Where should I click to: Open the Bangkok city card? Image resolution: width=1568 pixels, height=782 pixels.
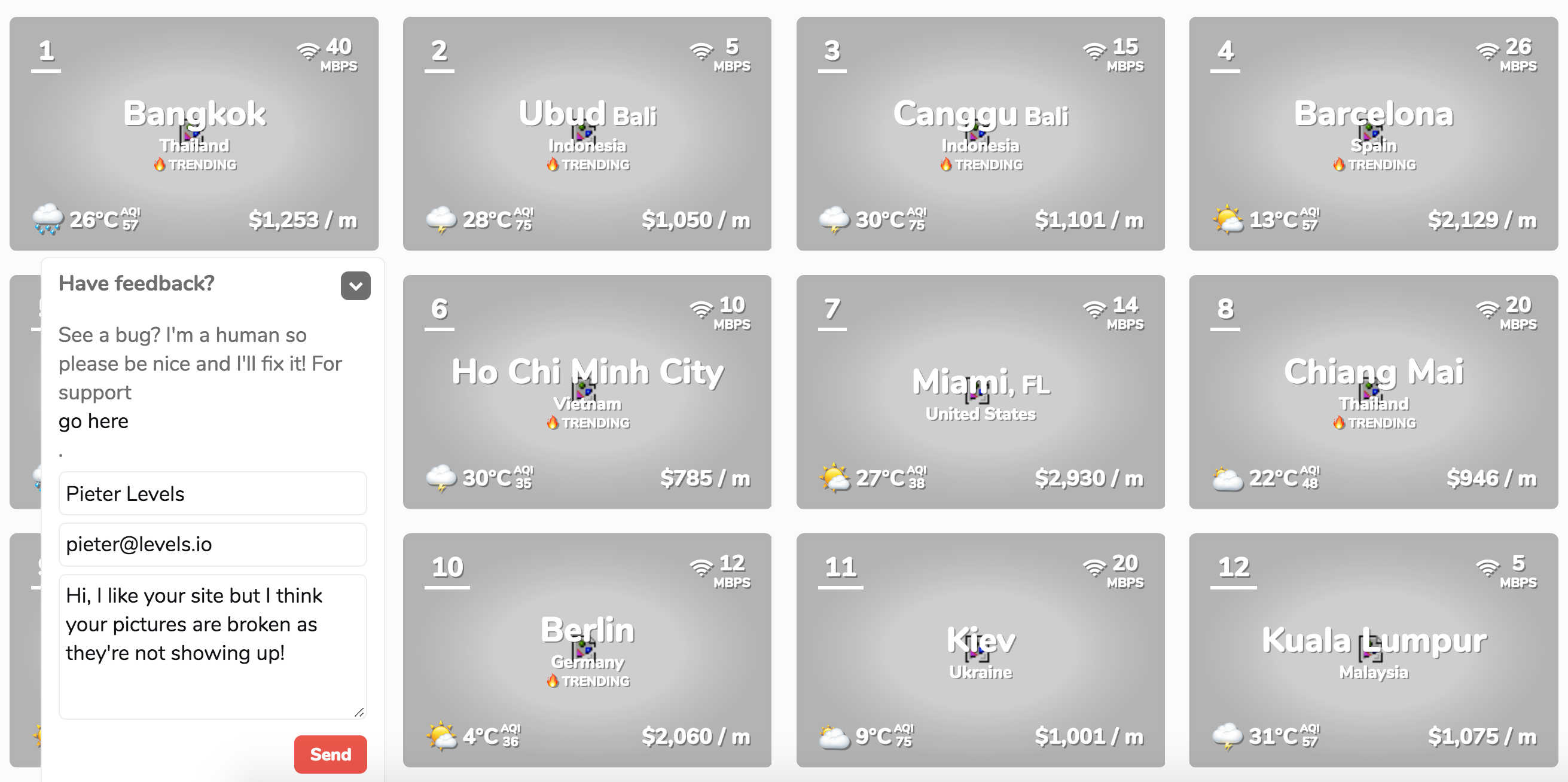coord(194,134)
